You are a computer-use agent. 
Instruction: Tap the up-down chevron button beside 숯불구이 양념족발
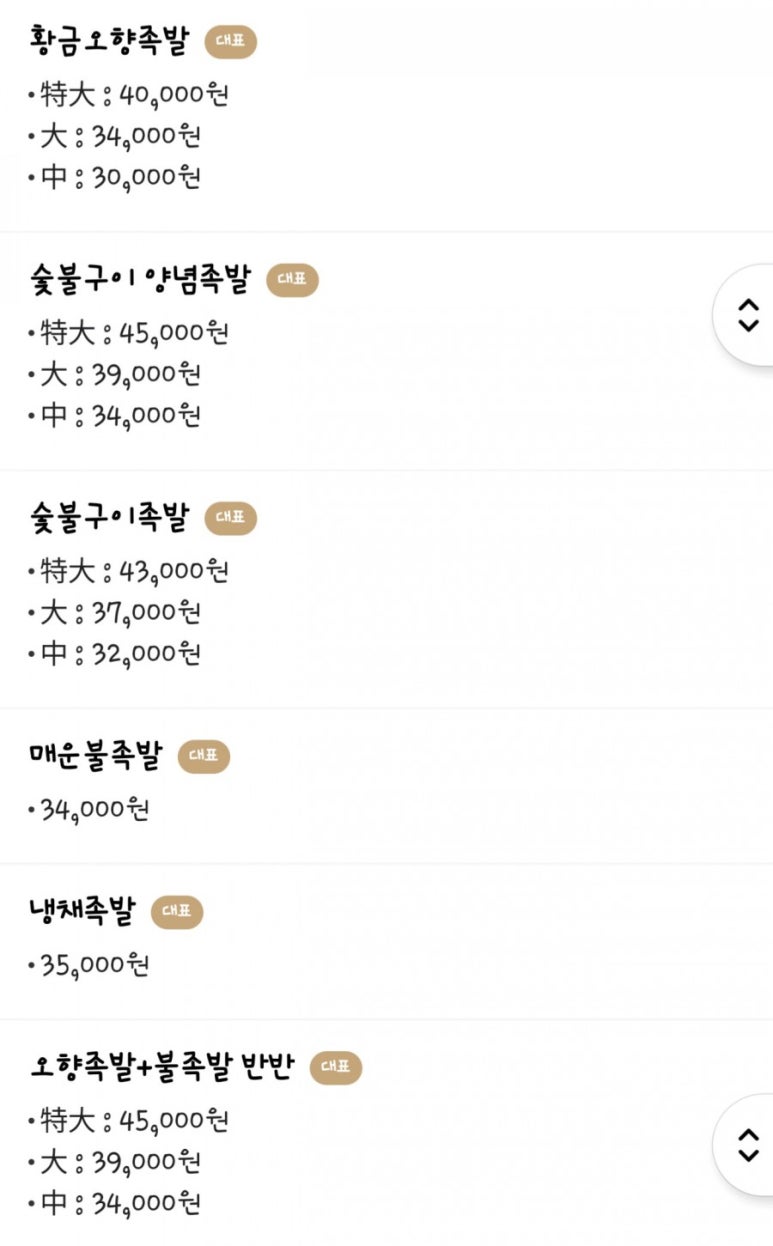[747, 316]
